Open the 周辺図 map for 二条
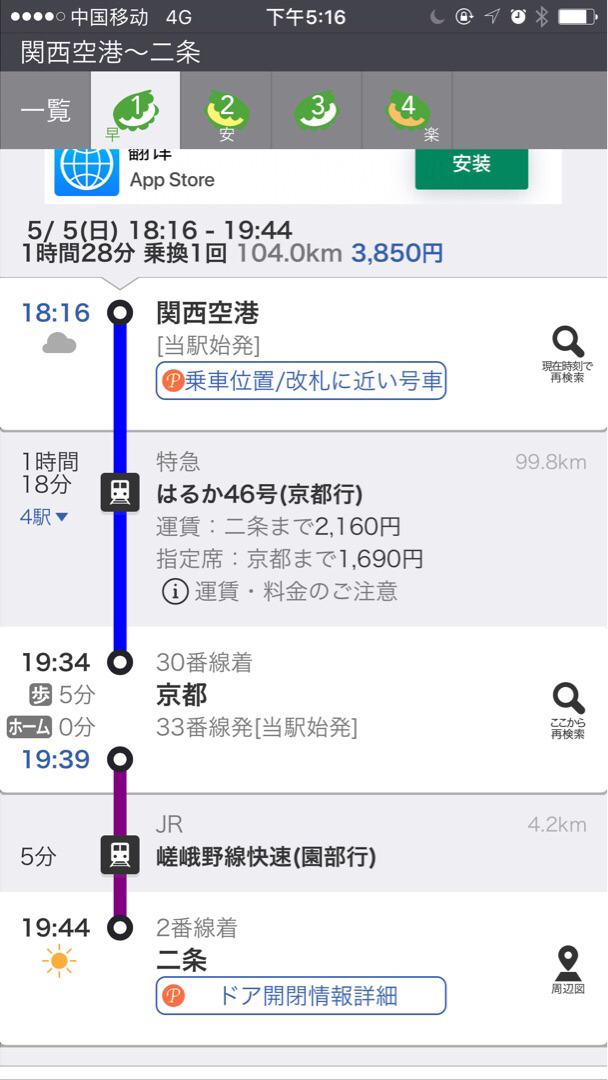 568,970
